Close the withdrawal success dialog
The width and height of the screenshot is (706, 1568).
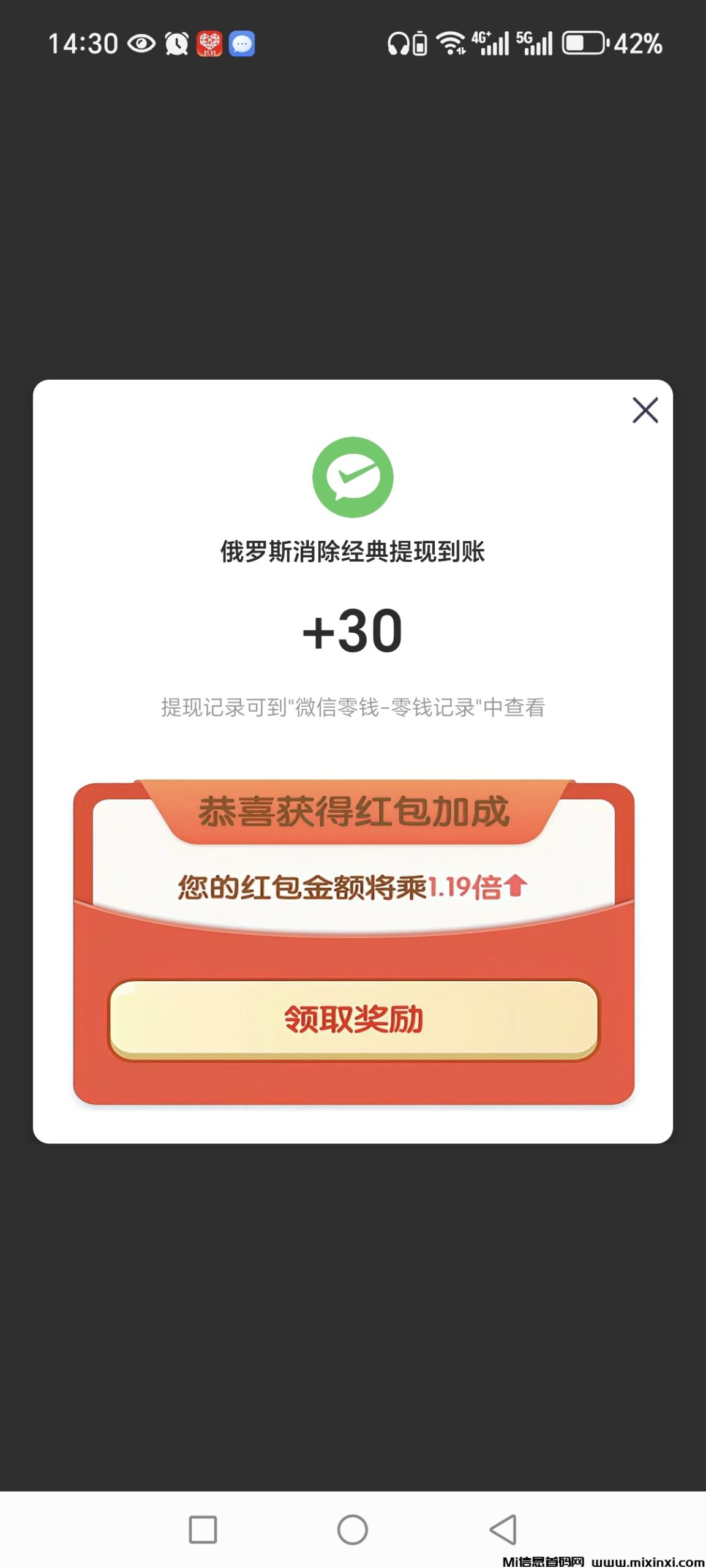[x=645, y=410]
